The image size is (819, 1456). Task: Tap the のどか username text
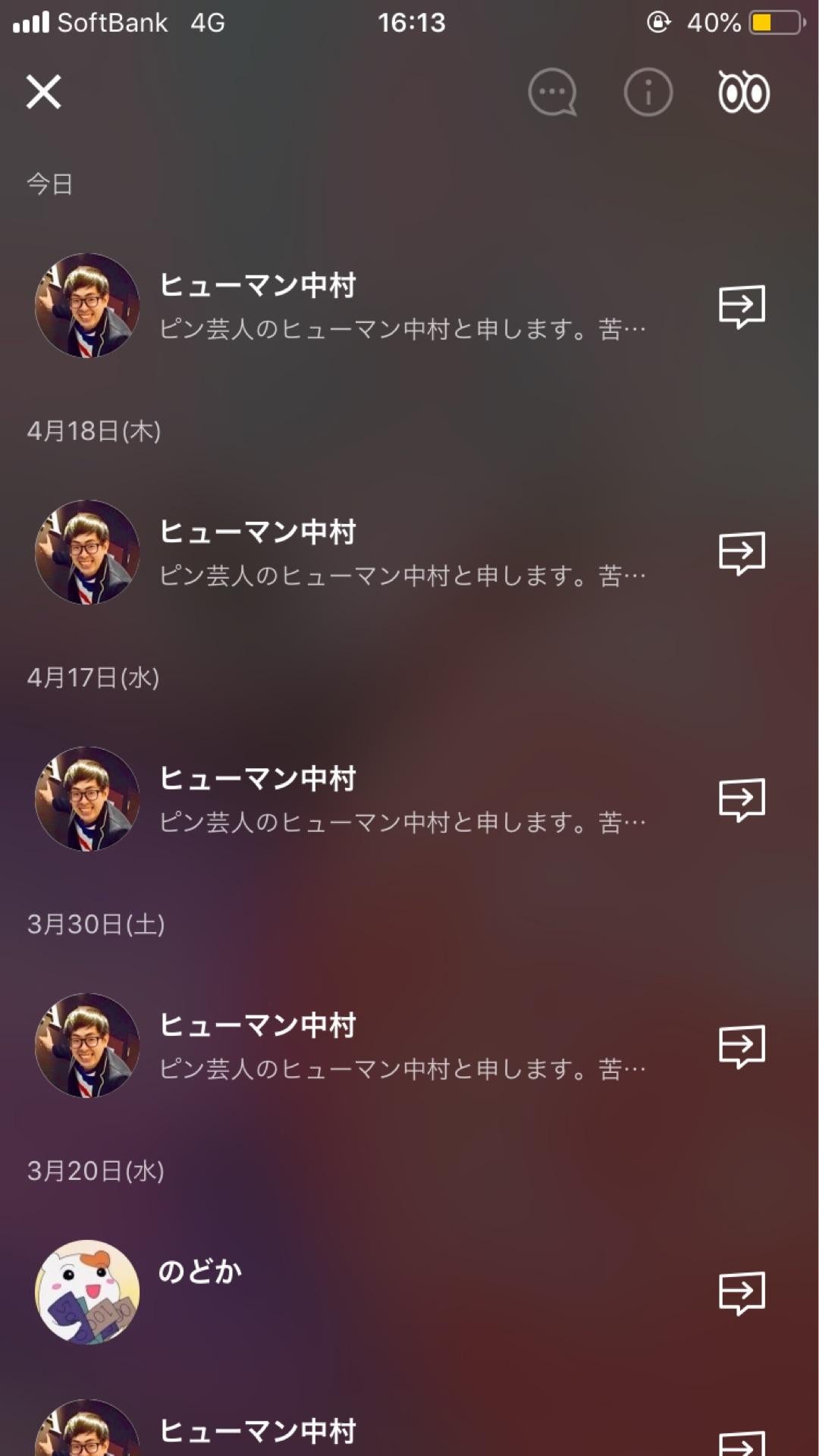[x=200, y=1272]
